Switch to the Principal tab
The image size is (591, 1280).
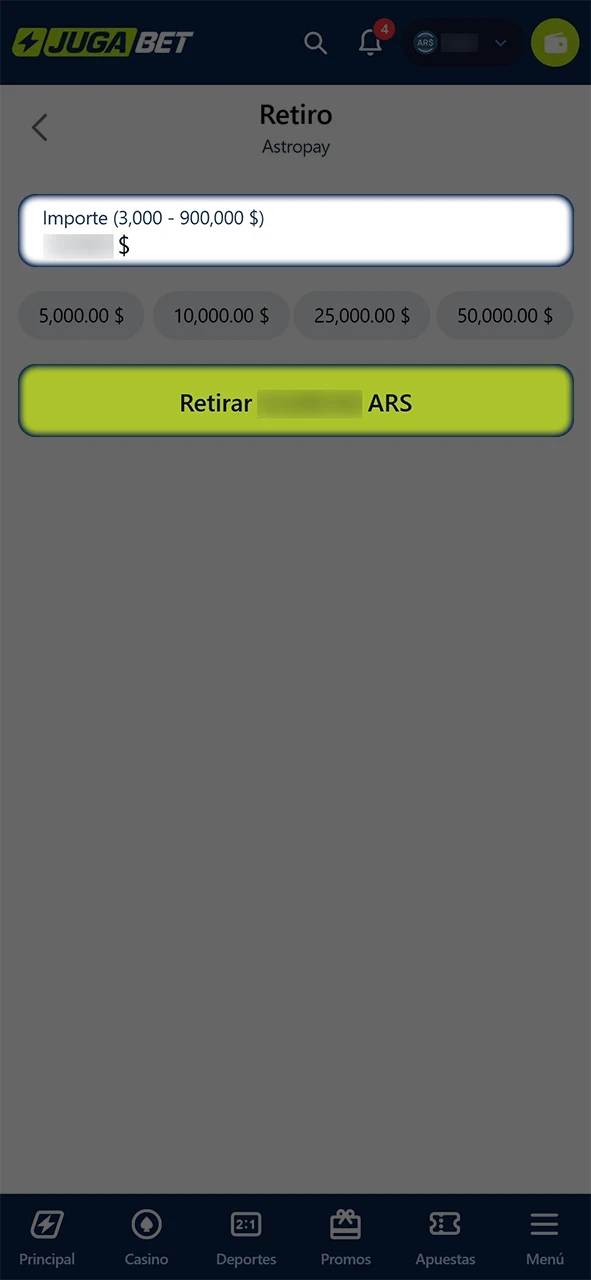tap(47, 1238)
